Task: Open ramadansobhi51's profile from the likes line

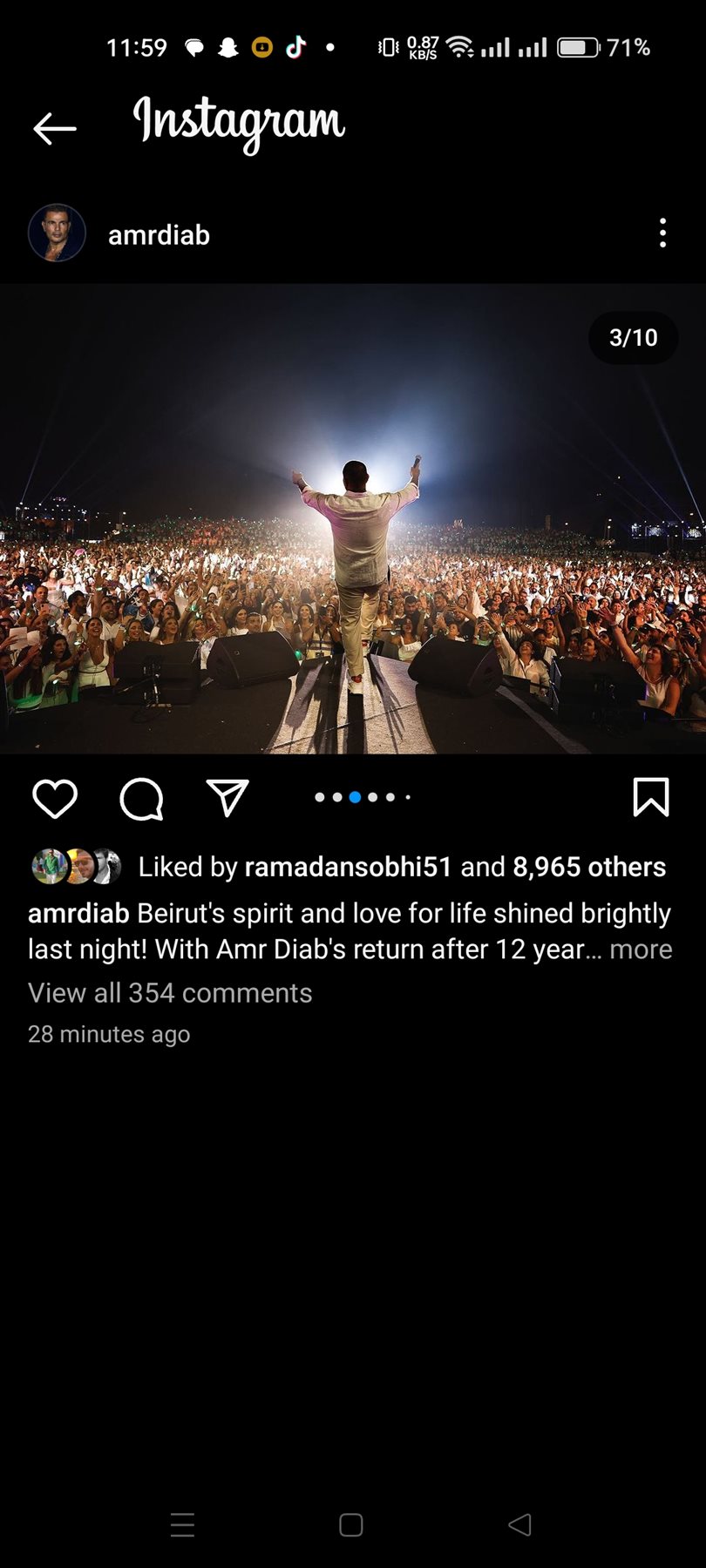Action: 348,867
